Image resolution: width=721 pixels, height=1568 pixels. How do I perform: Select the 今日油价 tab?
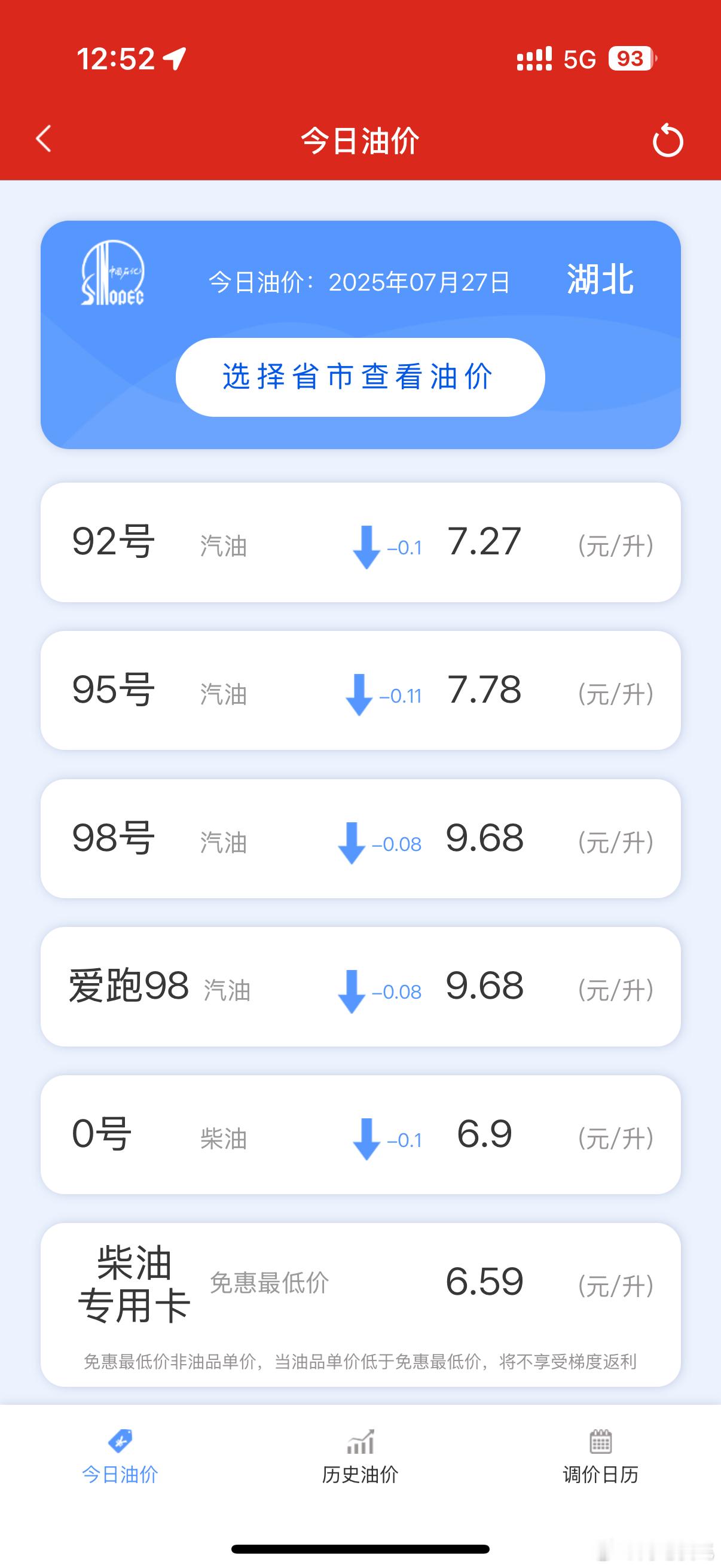pos(120,1457)
